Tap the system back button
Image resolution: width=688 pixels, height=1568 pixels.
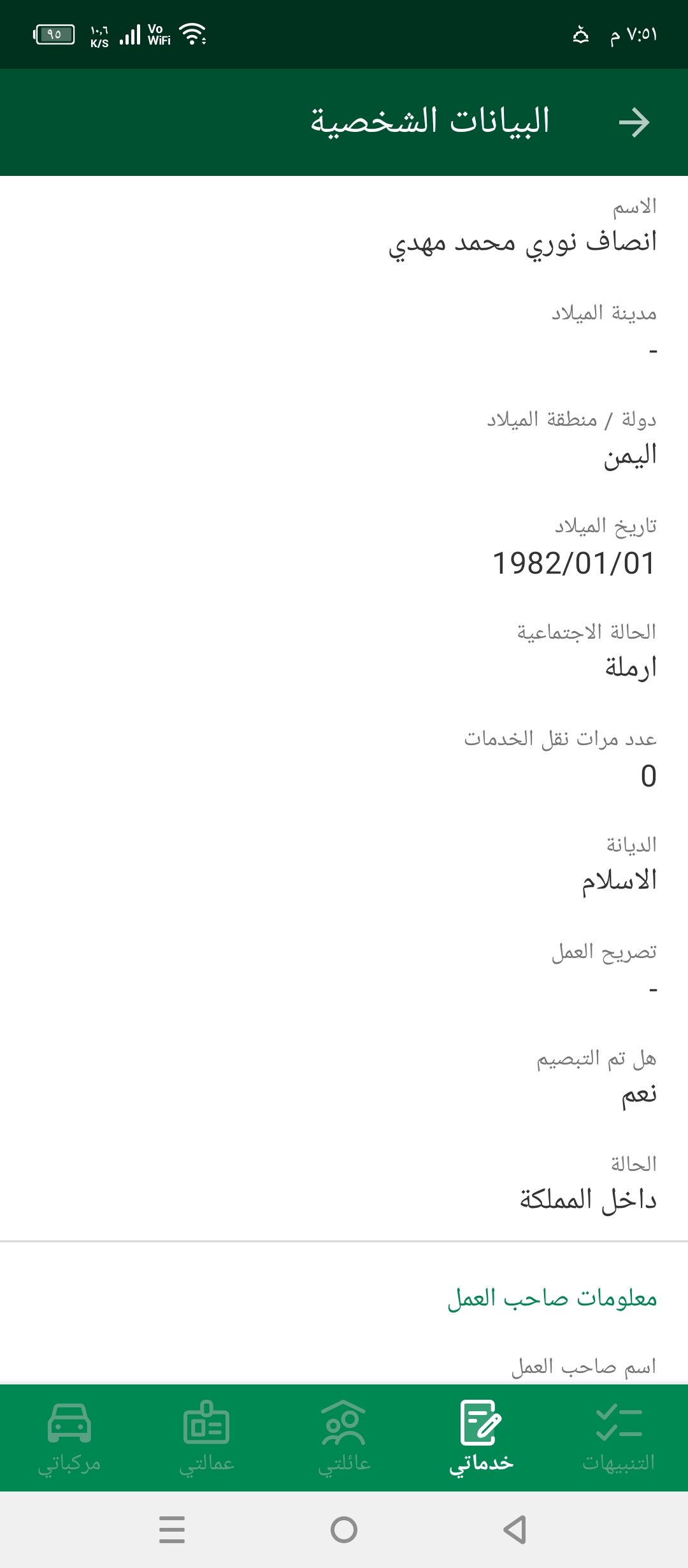pyautogui.click(x=515, y=1529)
